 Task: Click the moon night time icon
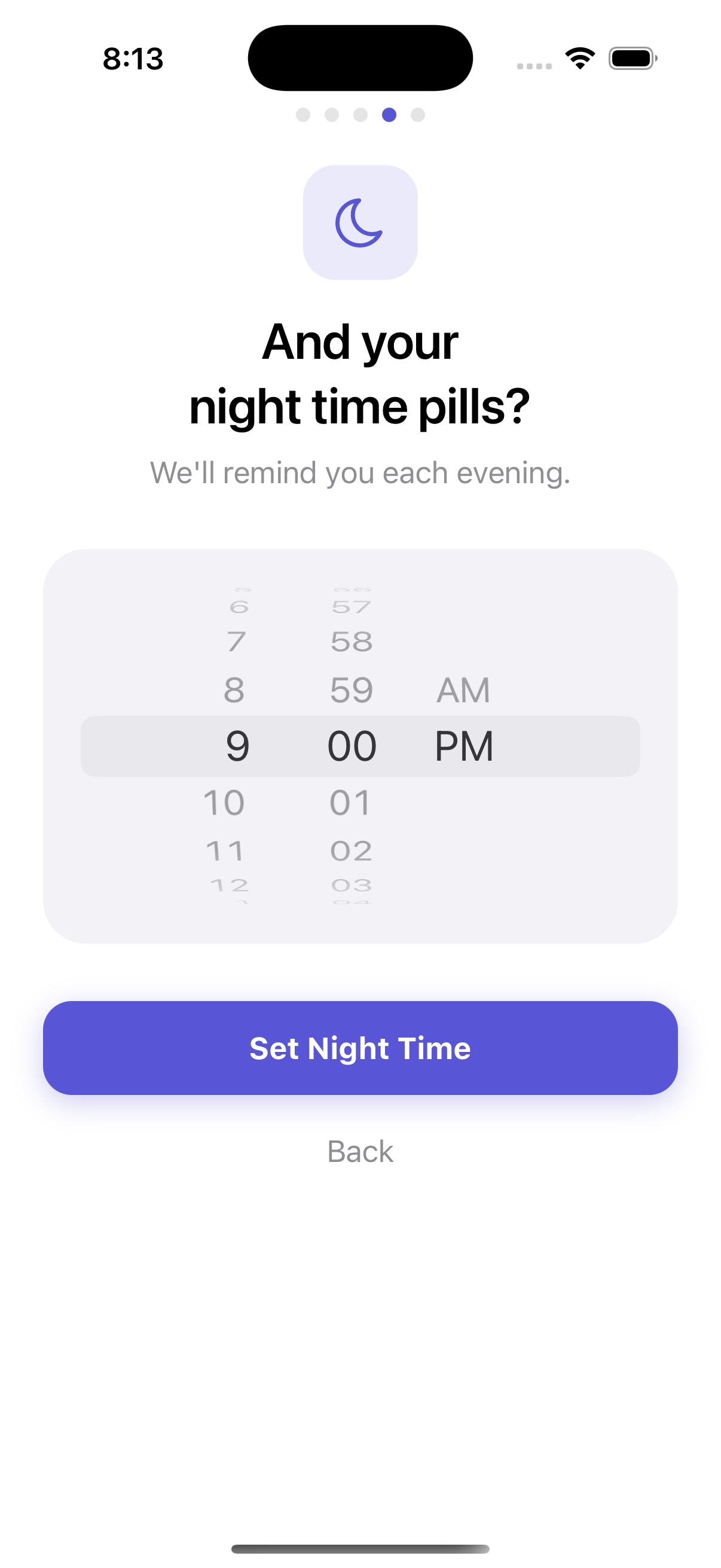tap(360, 223)
